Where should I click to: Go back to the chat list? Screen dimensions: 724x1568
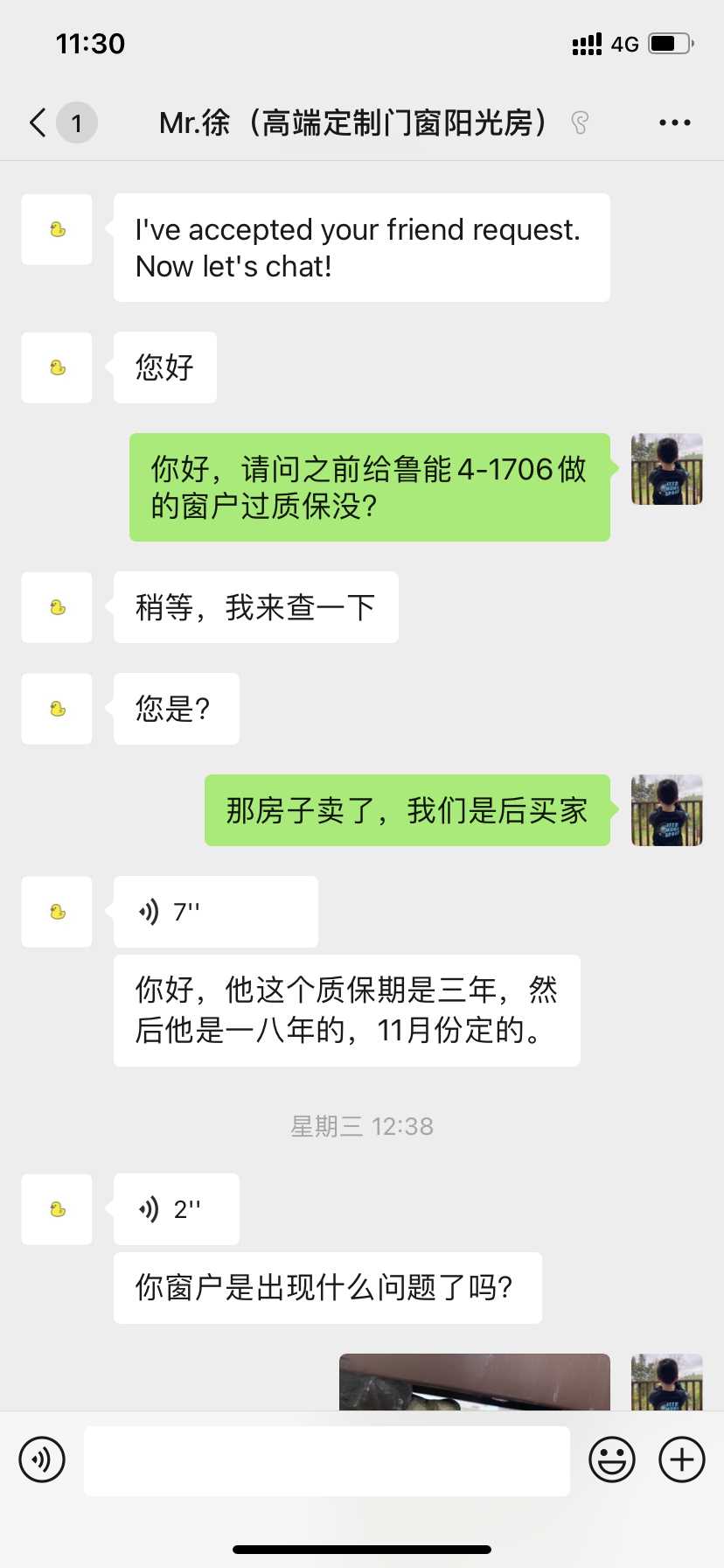click(38, 122)
